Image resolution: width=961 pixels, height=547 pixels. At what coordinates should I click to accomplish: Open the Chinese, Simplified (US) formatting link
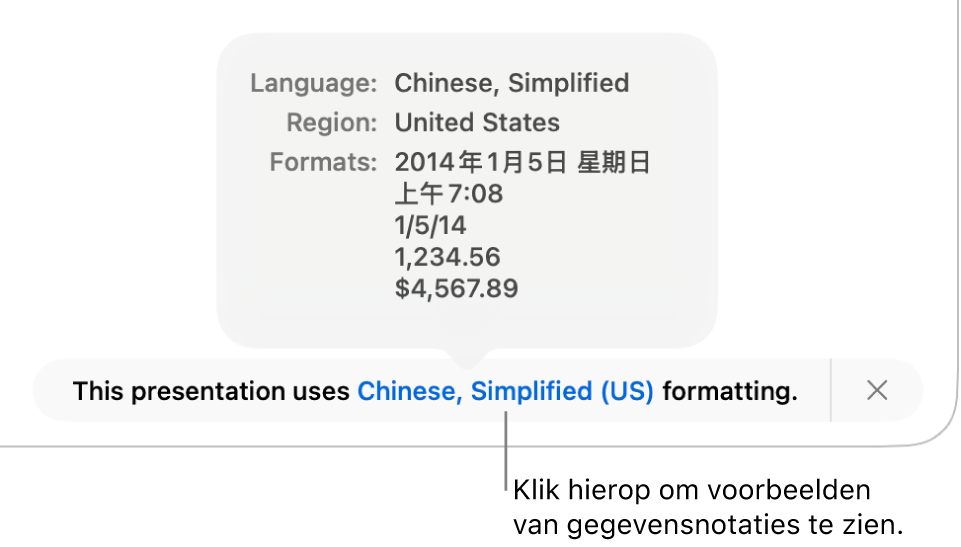(505, 391)
